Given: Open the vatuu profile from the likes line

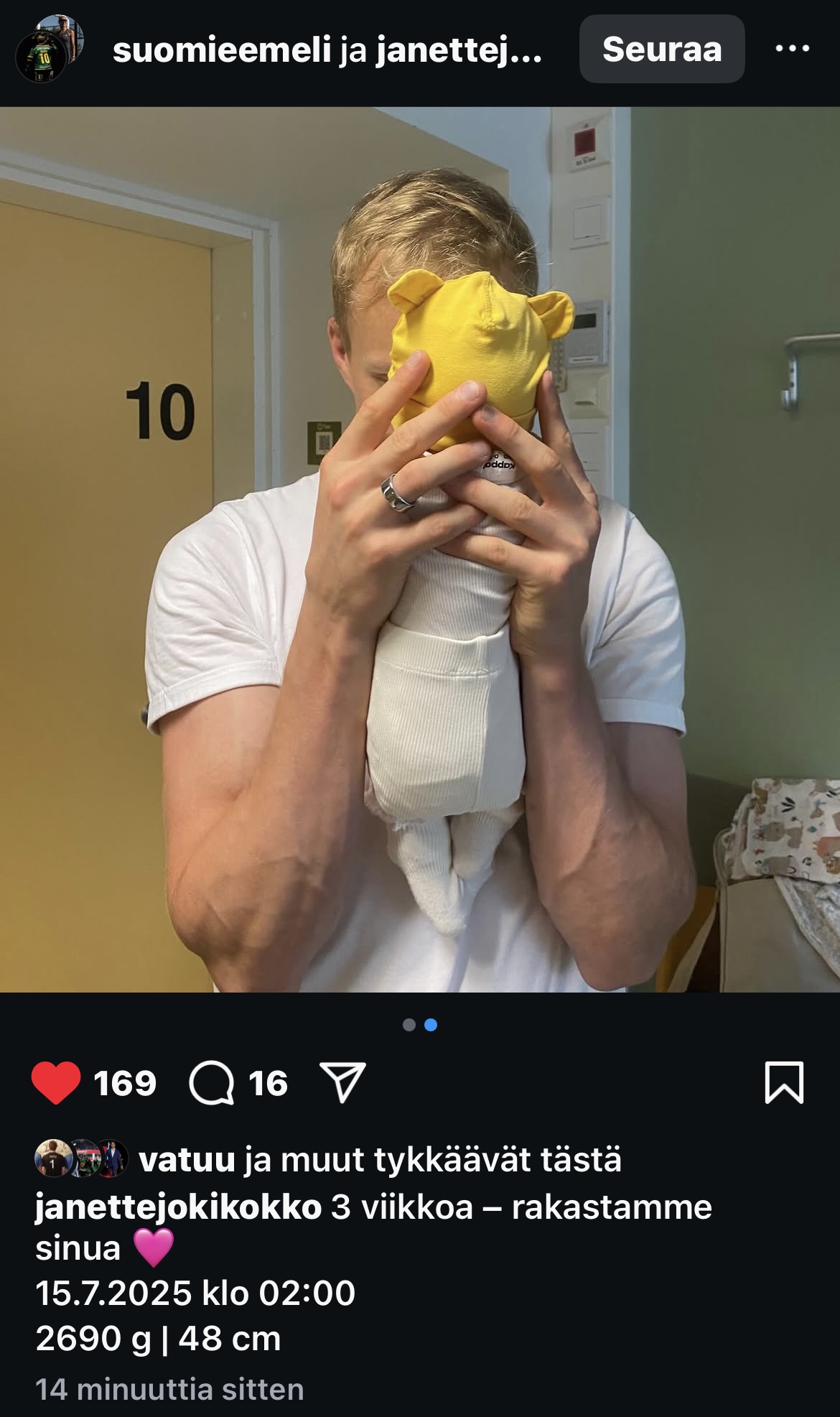Looking at the screenshot, I should point(187,1160).
